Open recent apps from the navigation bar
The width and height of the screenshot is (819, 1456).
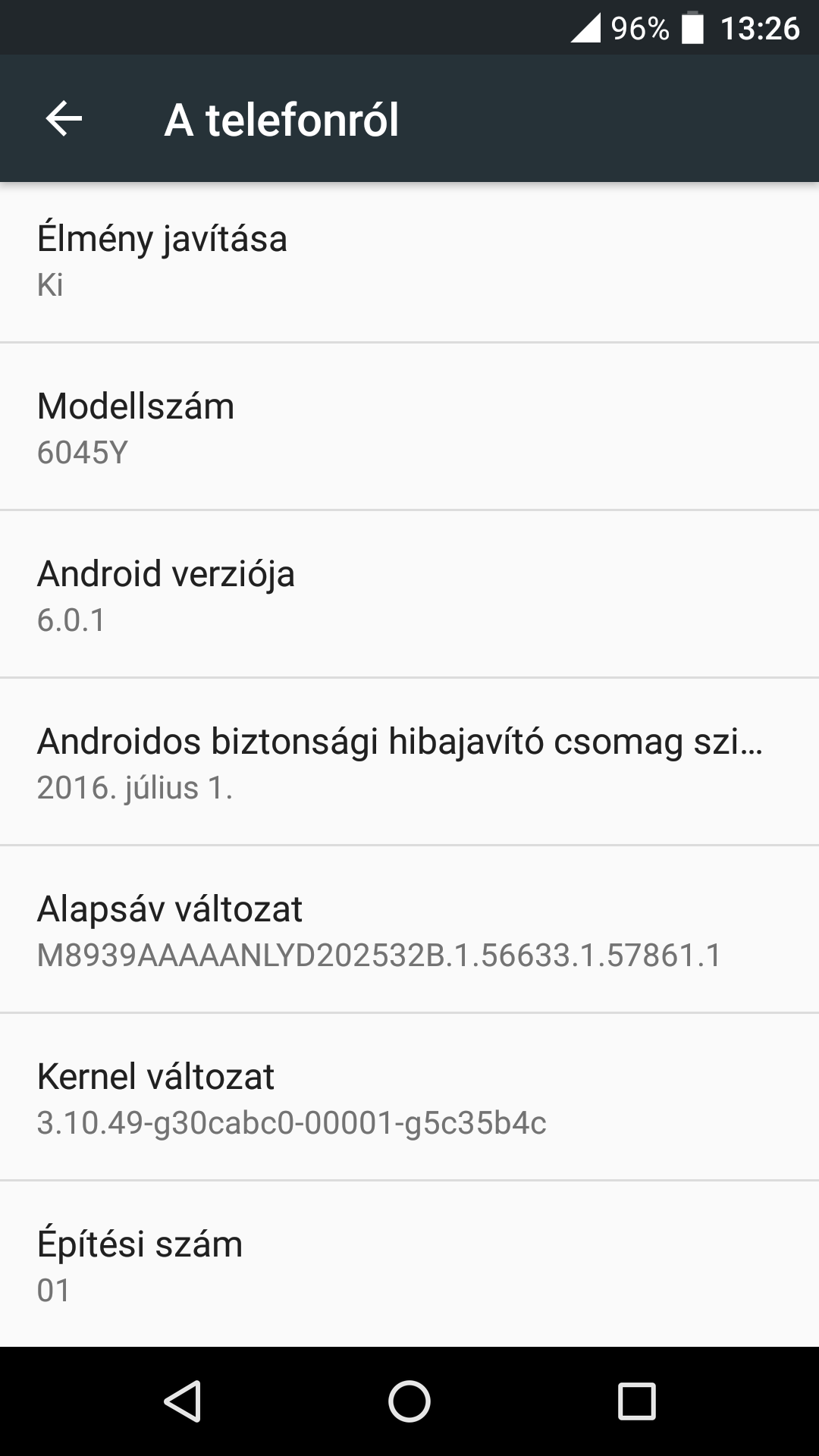(636, 1401)
